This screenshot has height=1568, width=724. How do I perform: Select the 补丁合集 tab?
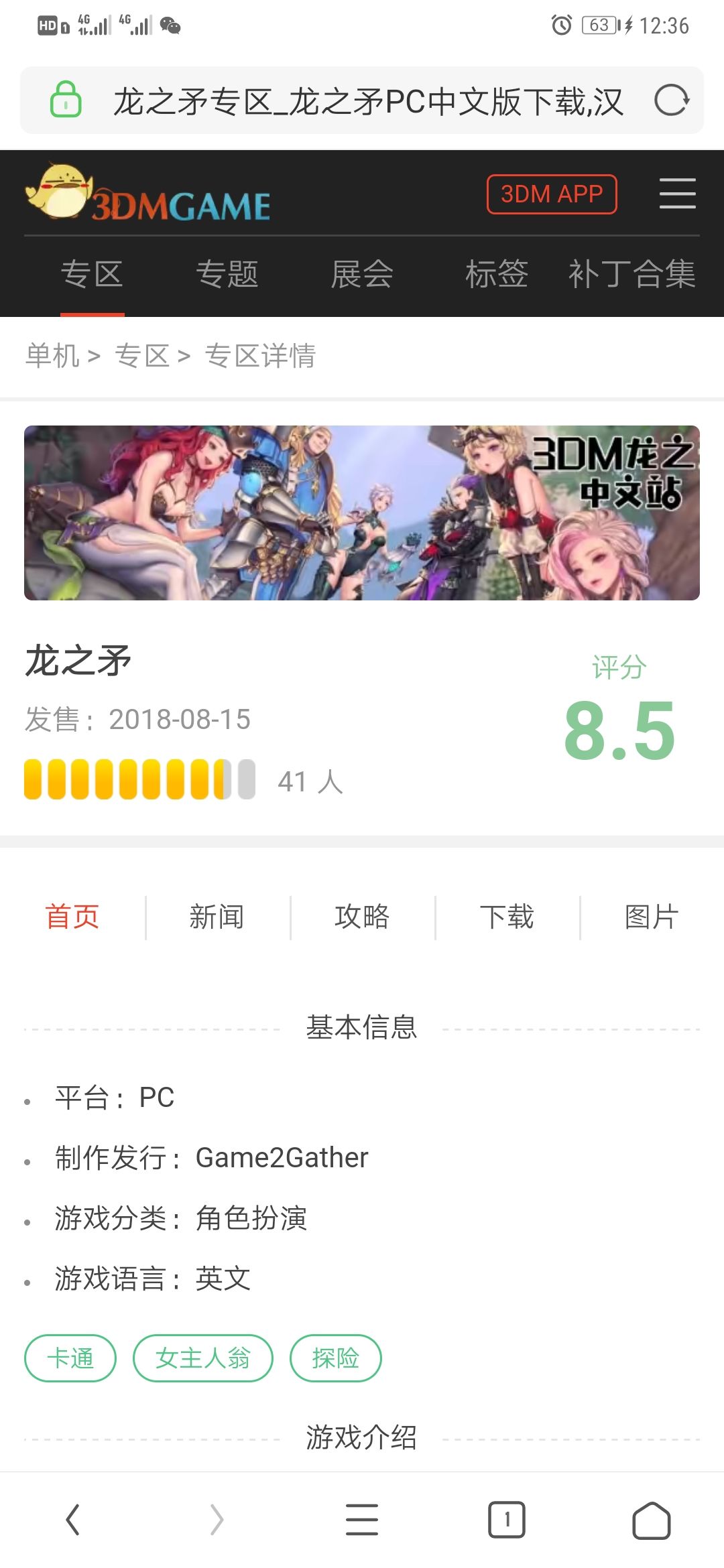pyautogui.click(x=632, y=274)
